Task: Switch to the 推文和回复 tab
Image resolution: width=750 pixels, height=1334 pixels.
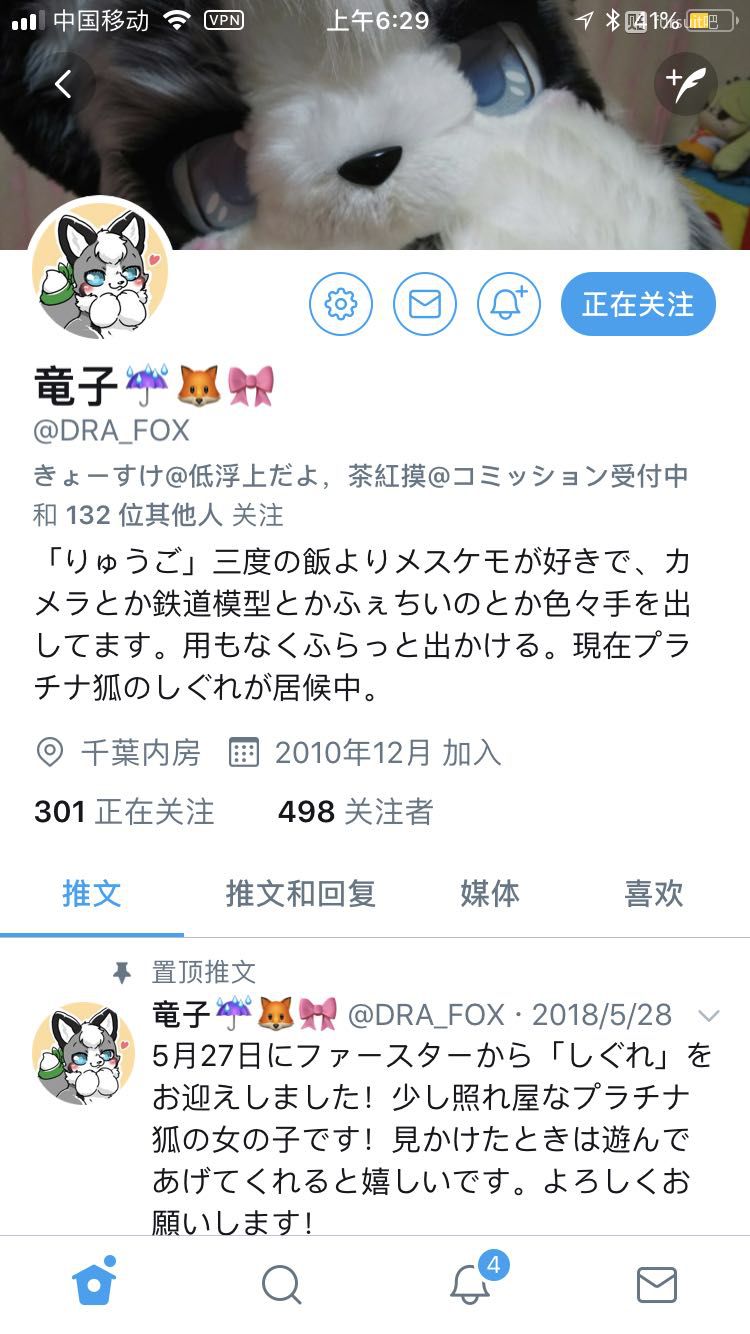Action: [x=300, y=893]
